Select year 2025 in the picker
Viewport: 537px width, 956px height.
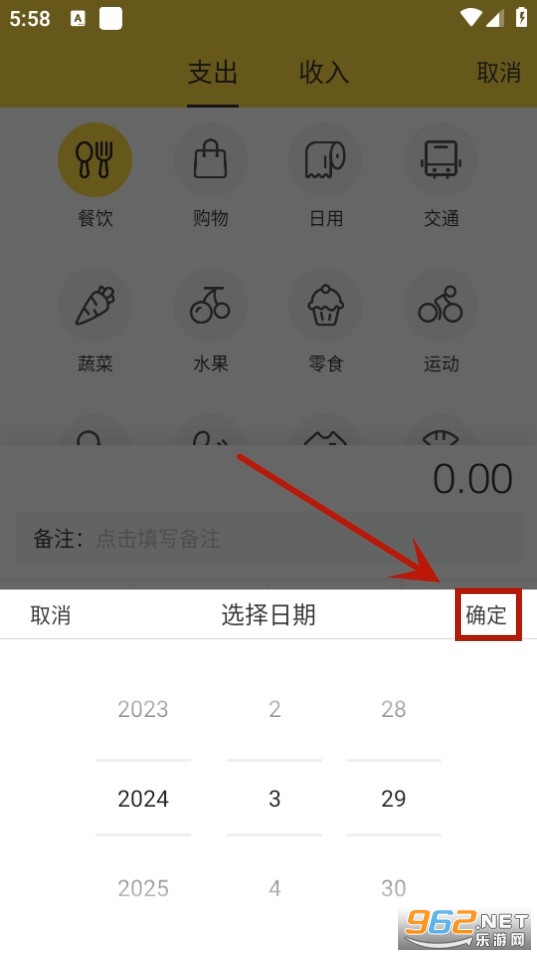(x=143, y=888)
